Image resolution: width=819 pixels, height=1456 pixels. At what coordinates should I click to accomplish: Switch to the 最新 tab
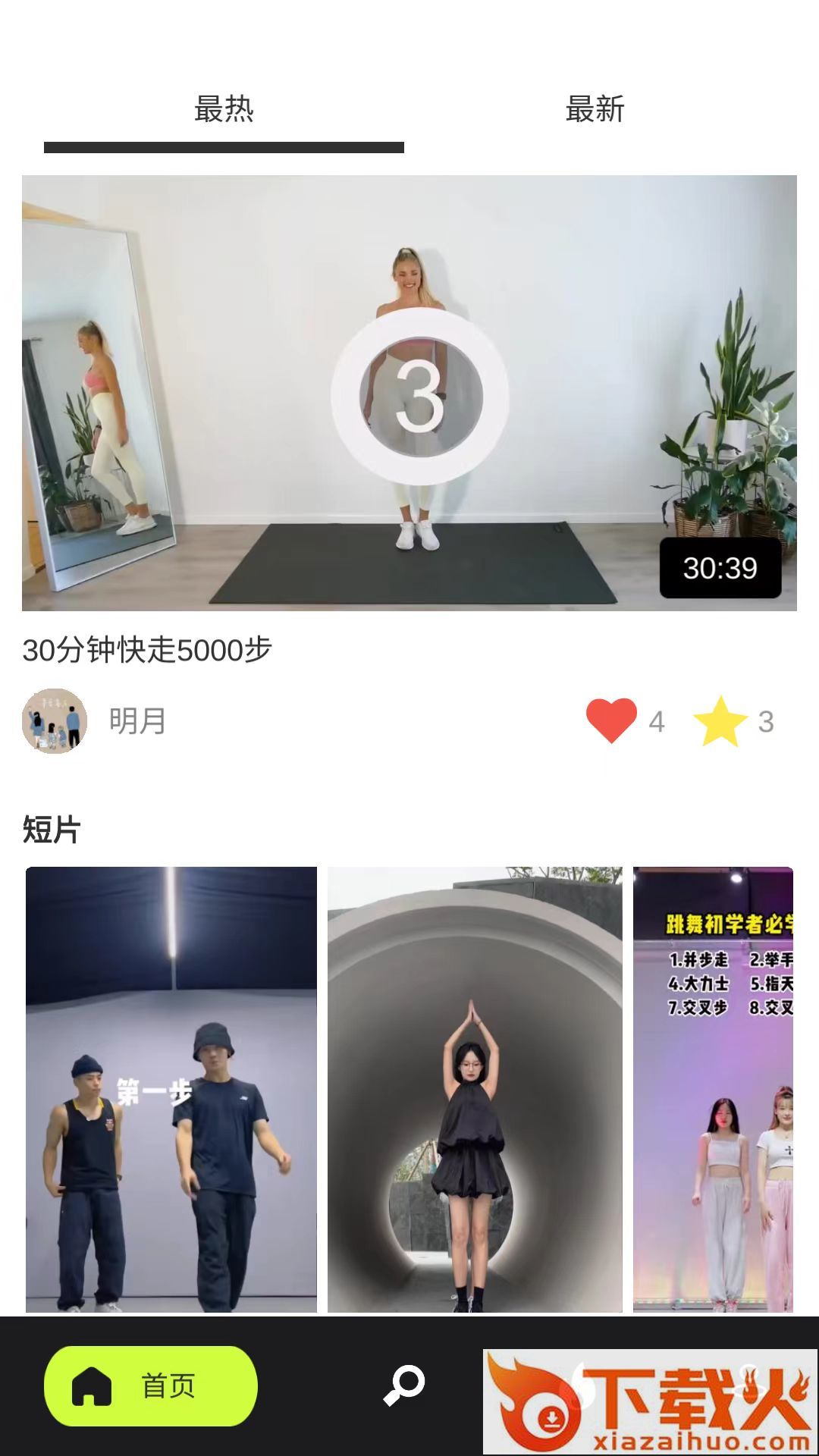595,110
